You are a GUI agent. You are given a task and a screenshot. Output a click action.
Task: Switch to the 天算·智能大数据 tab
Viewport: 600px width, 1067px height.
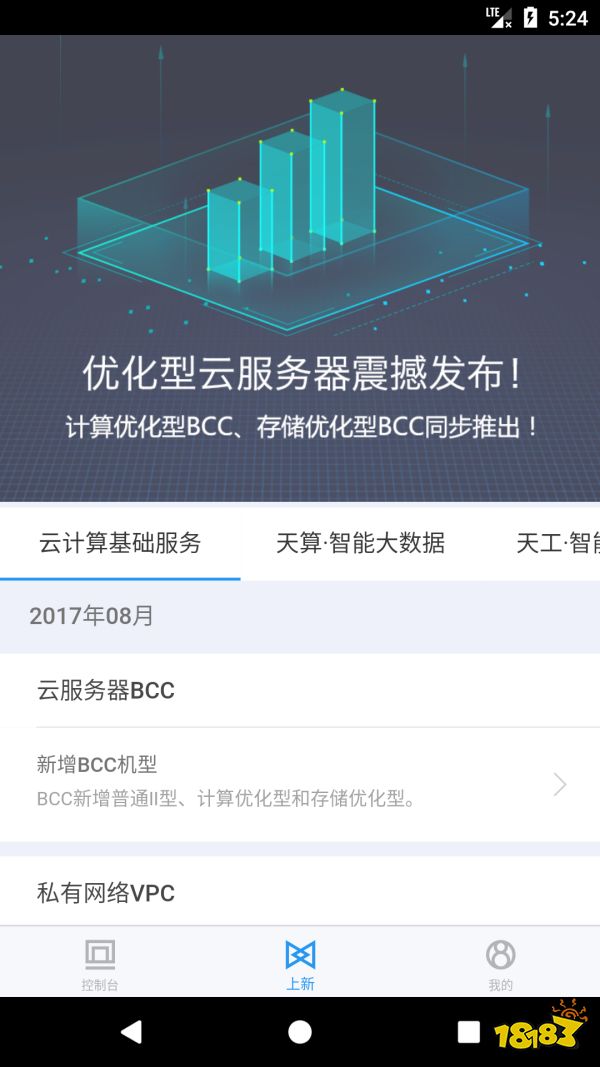coord(361,543)
